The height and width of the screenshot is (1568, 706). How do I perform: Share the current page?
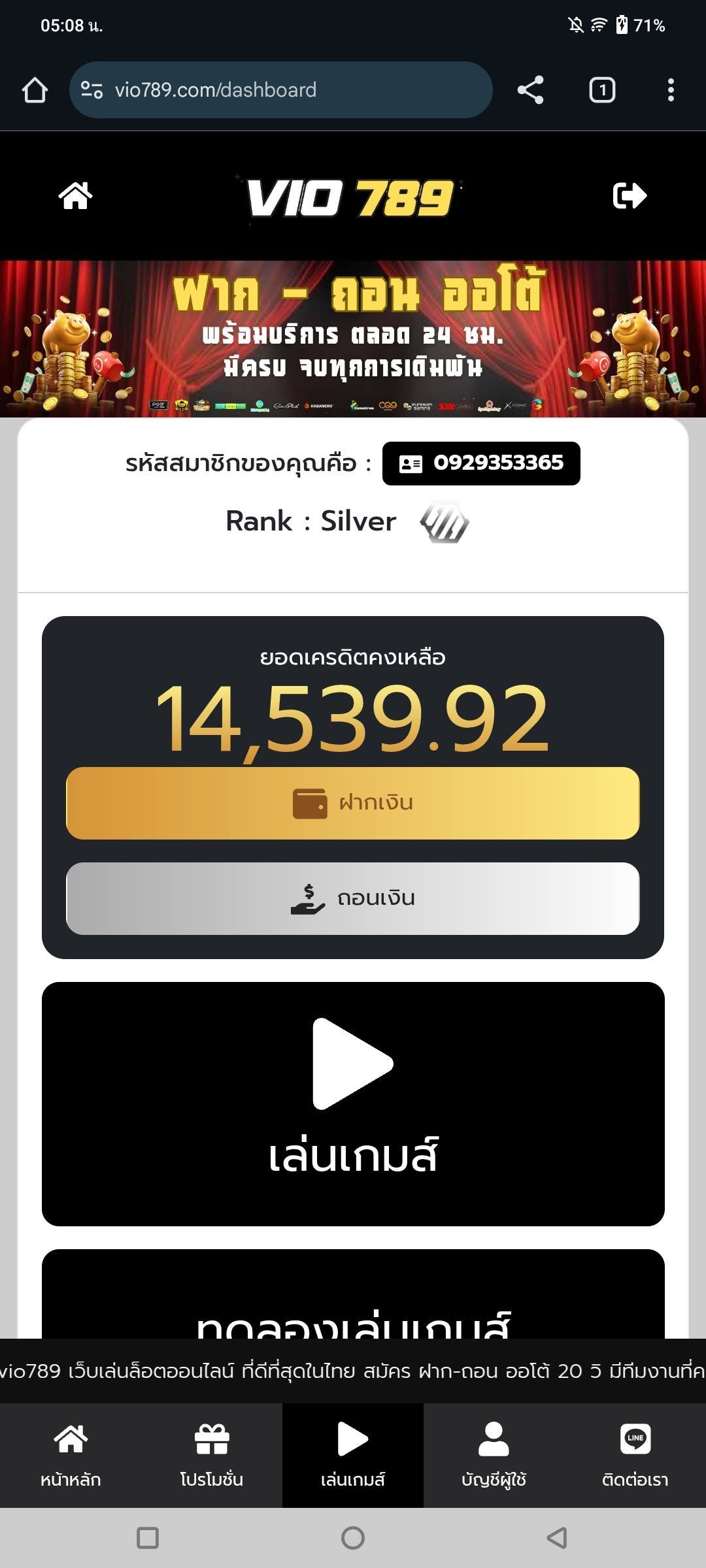pos(530,90)
